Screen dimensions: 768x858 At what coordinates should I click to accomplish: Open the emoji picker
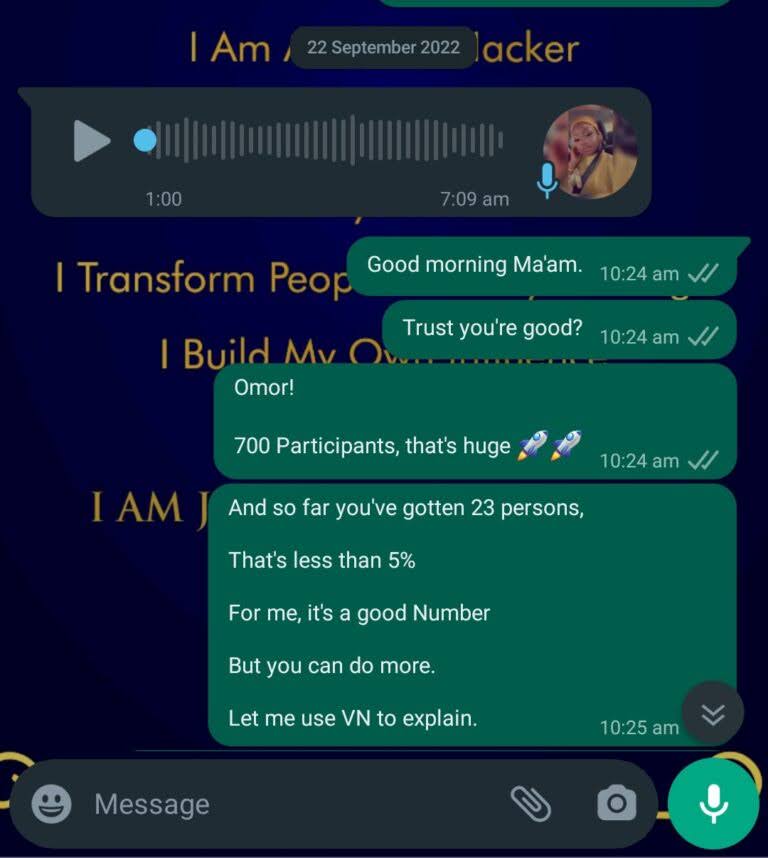click(x=51, y=803)
